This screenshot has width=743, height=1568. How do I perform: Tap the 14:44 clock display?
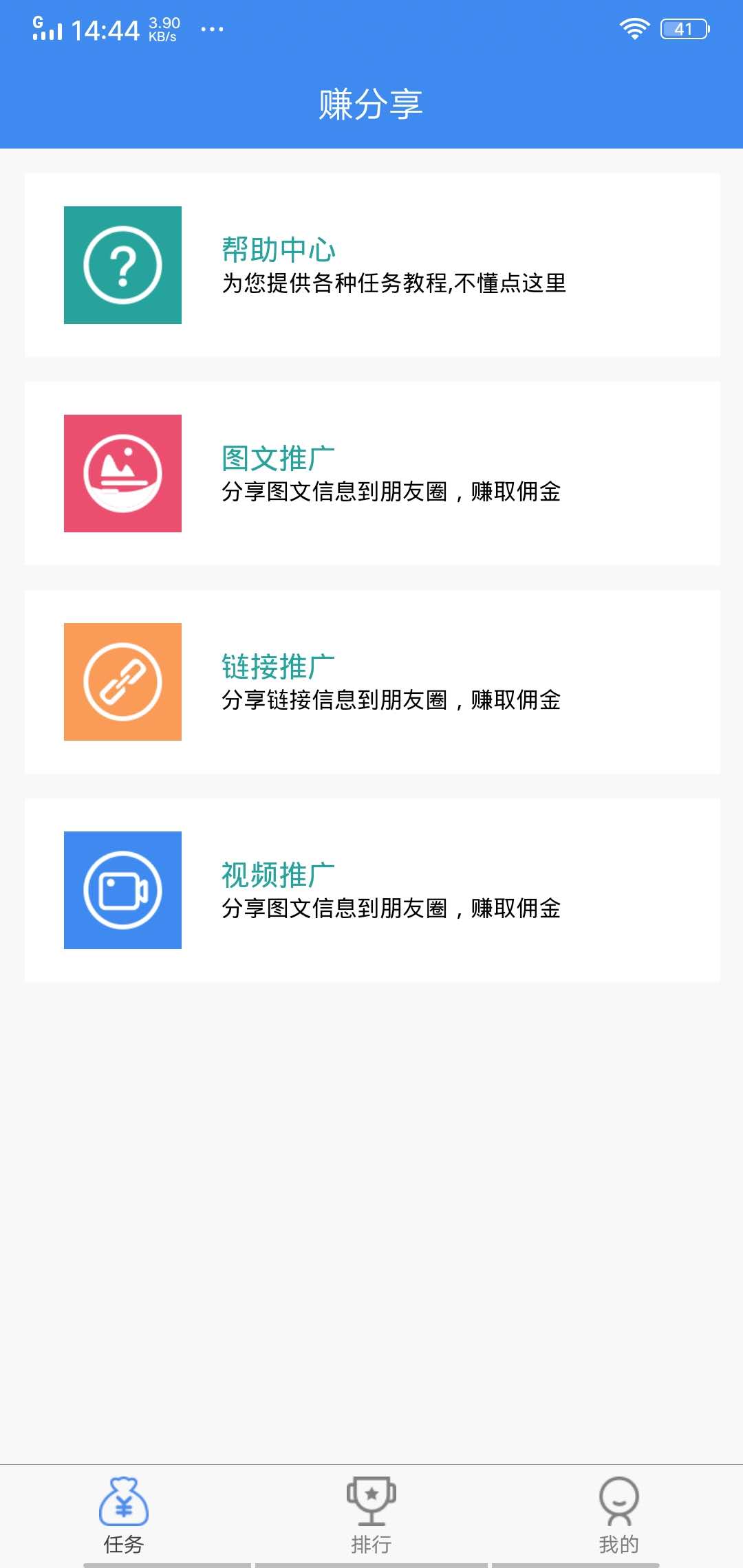(105, 29)
